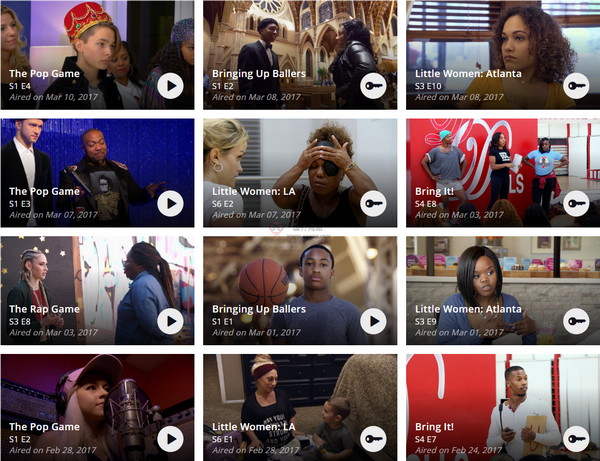
Task: Play The Rap Game S3 E8
Action: [x=170, y=321]
